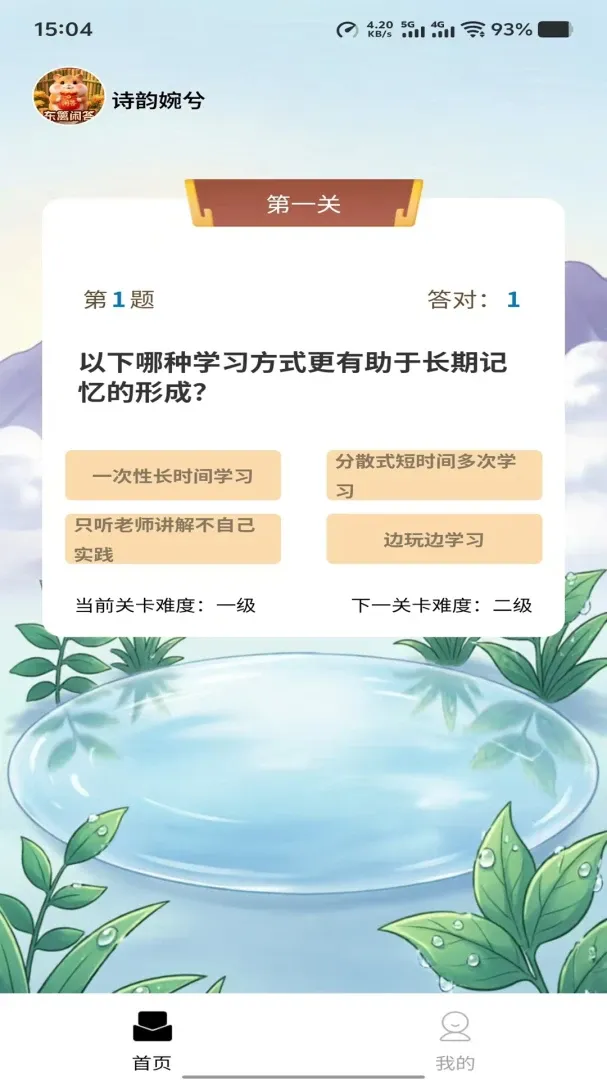This screenshot has height=1080, width=607.
Task: Switch to the 我的 tab
Action: point(455,1040)
